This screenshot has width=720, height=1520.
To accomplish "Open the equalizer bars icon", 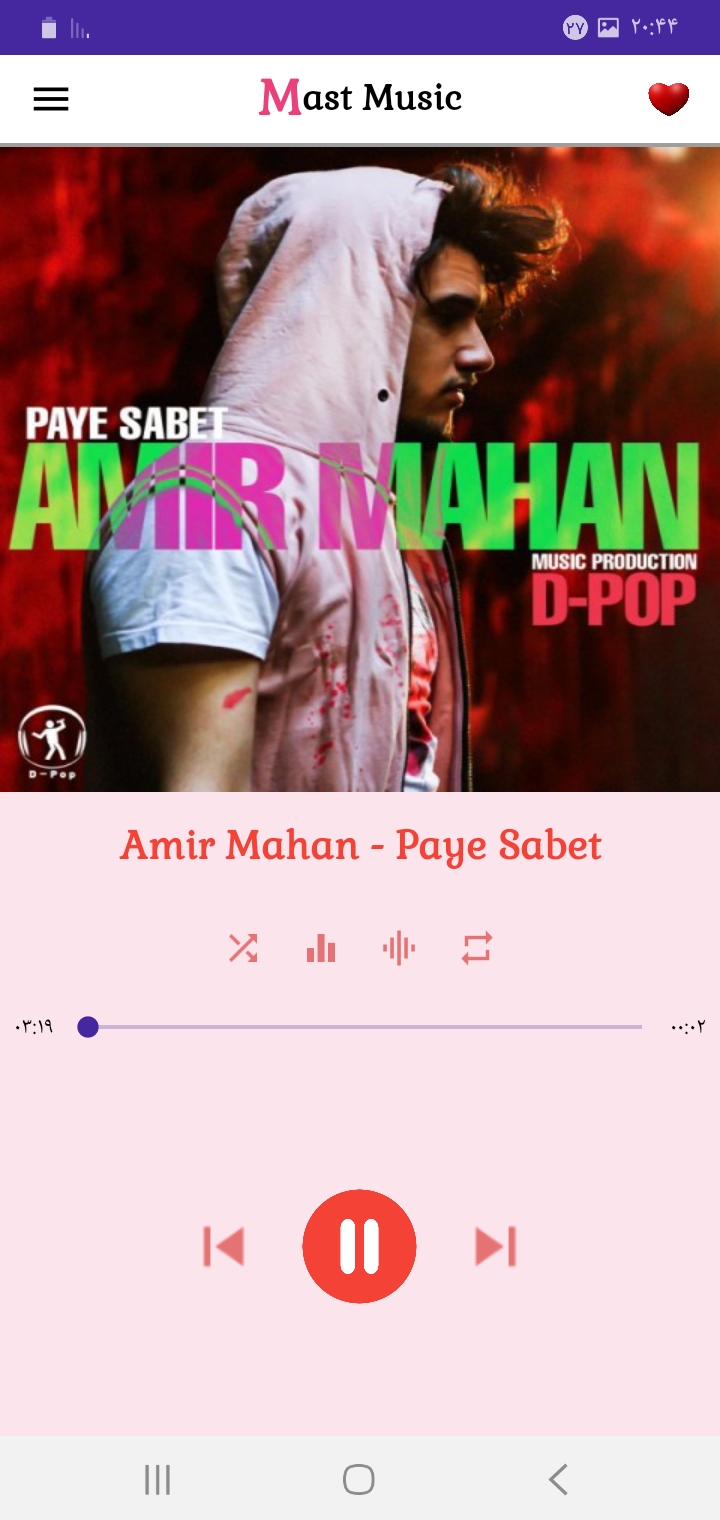I will coord(321,948).
